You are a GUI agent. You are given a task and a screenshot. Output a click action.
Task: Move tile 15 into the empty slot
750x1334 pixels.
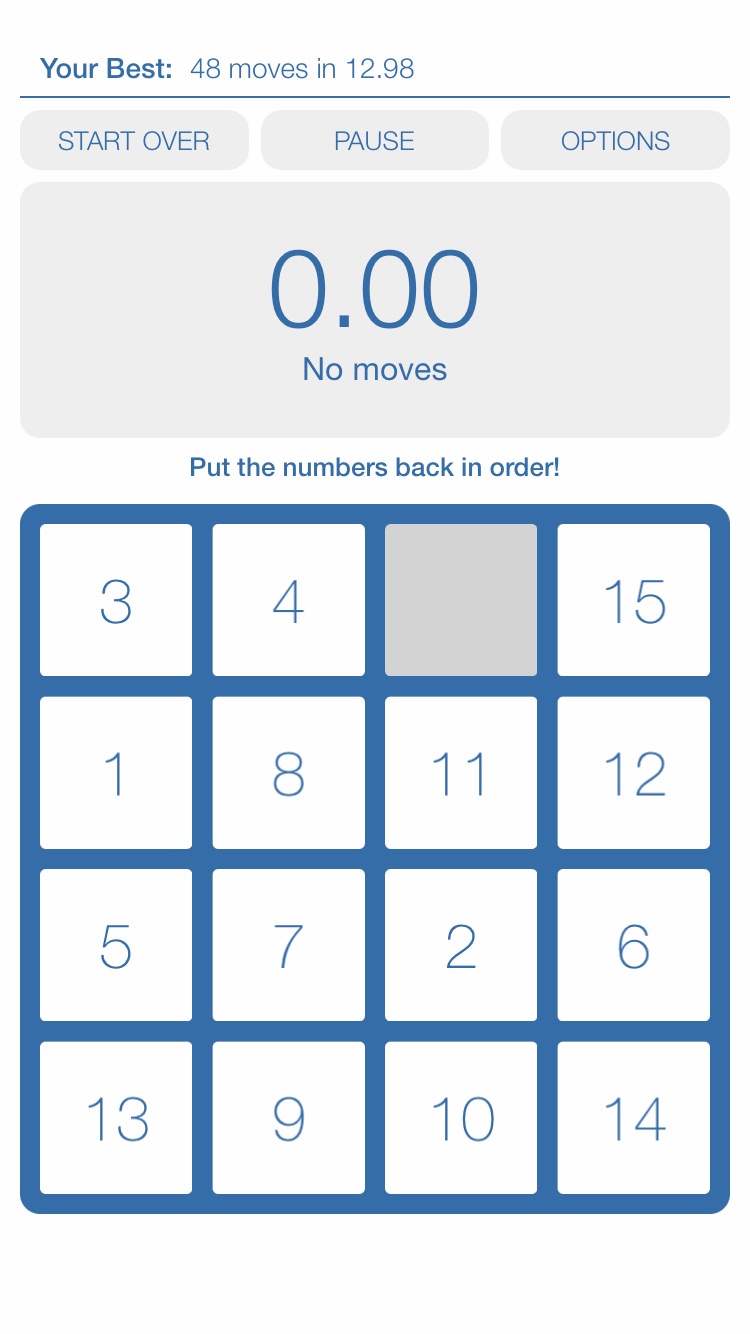click(633, 600)
